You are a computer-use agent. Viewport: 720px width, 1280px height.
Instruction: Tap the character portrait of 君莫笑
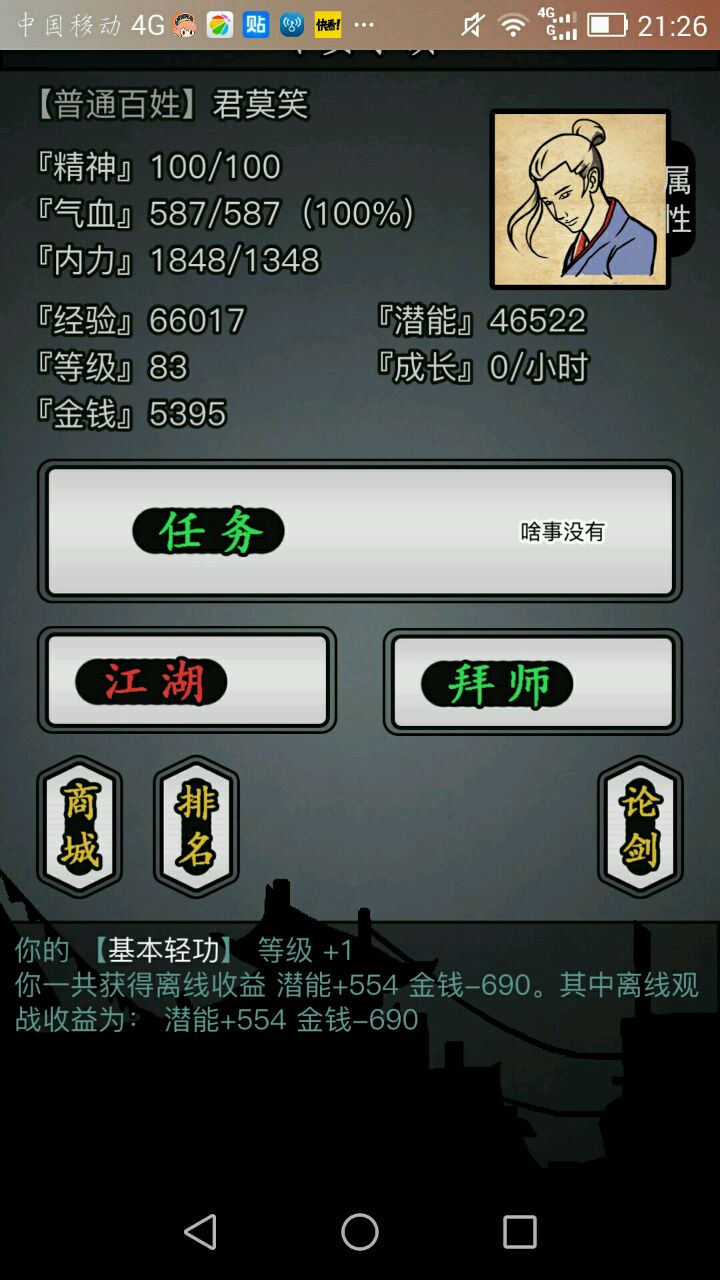click(579, 199)
